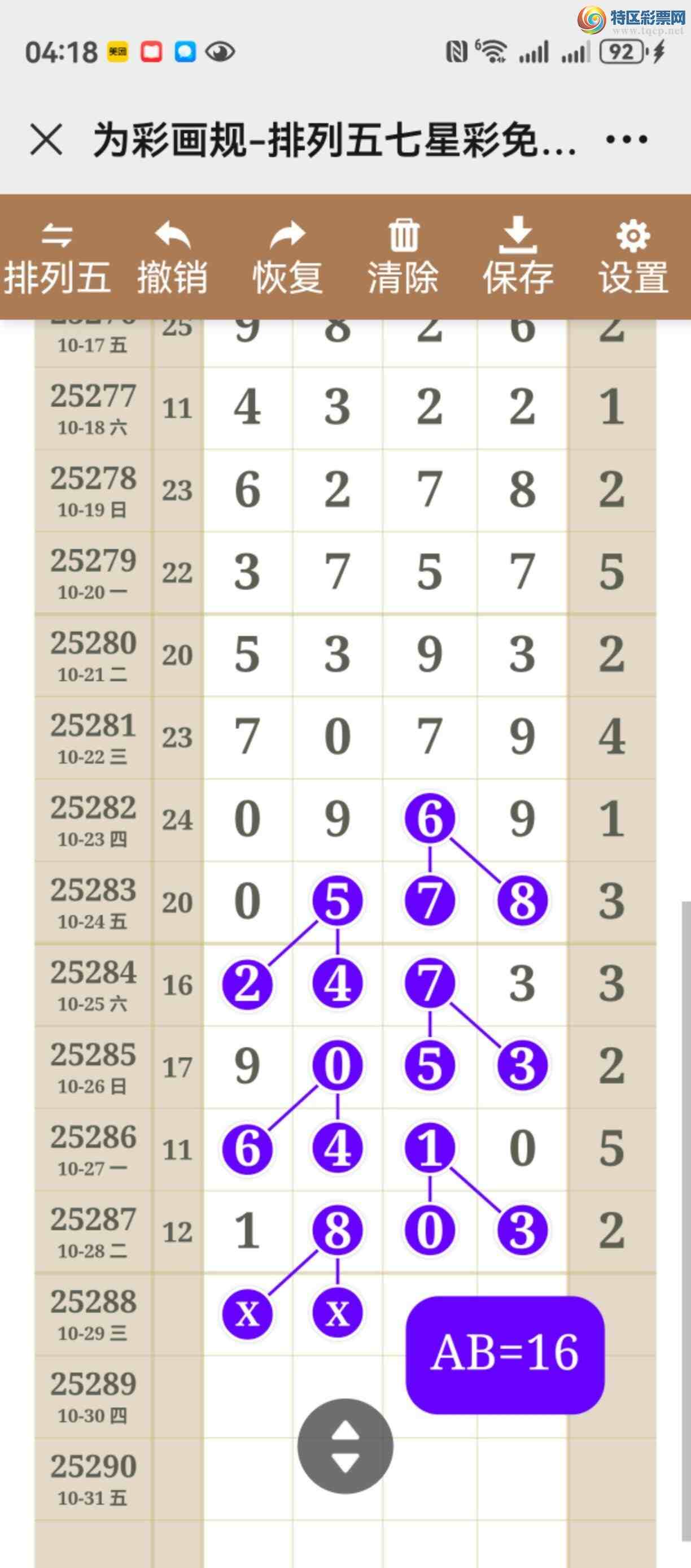This screenshot has height=1568, width=691.
Task: Redo the drawing using 恢复
Action: click(287, 258)
